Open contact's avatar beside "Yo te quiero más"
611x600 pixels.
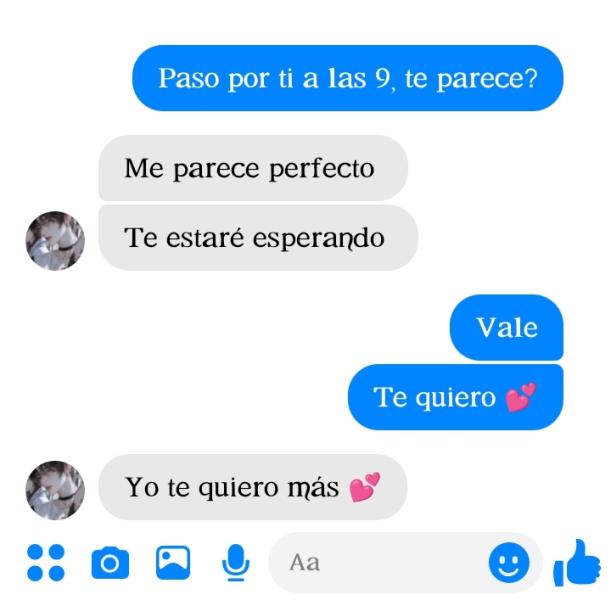coord(55,490)
